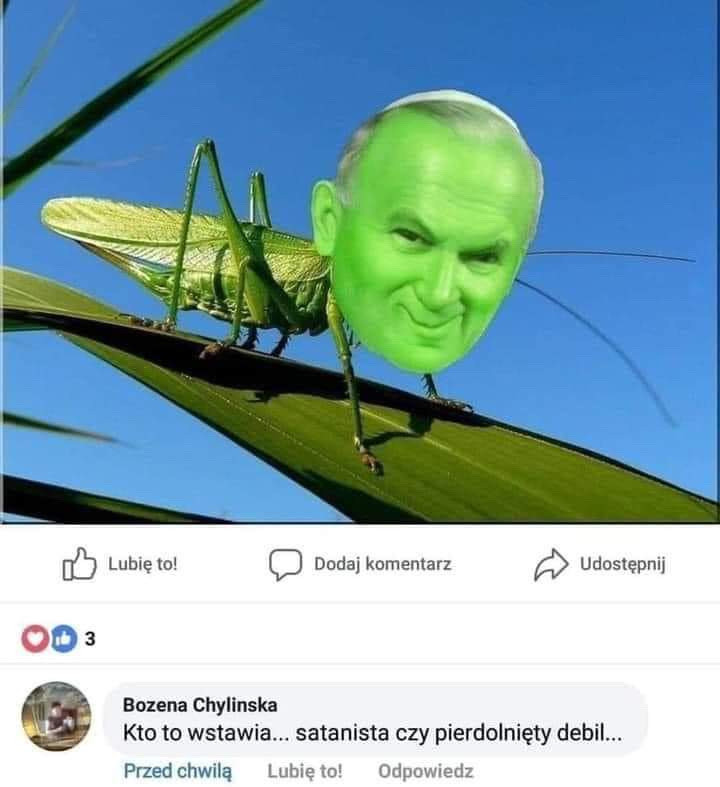The width and height of the screenshot is (720, 787).
Task: Like Bozena Chylinska's comment
Action: 304,771
